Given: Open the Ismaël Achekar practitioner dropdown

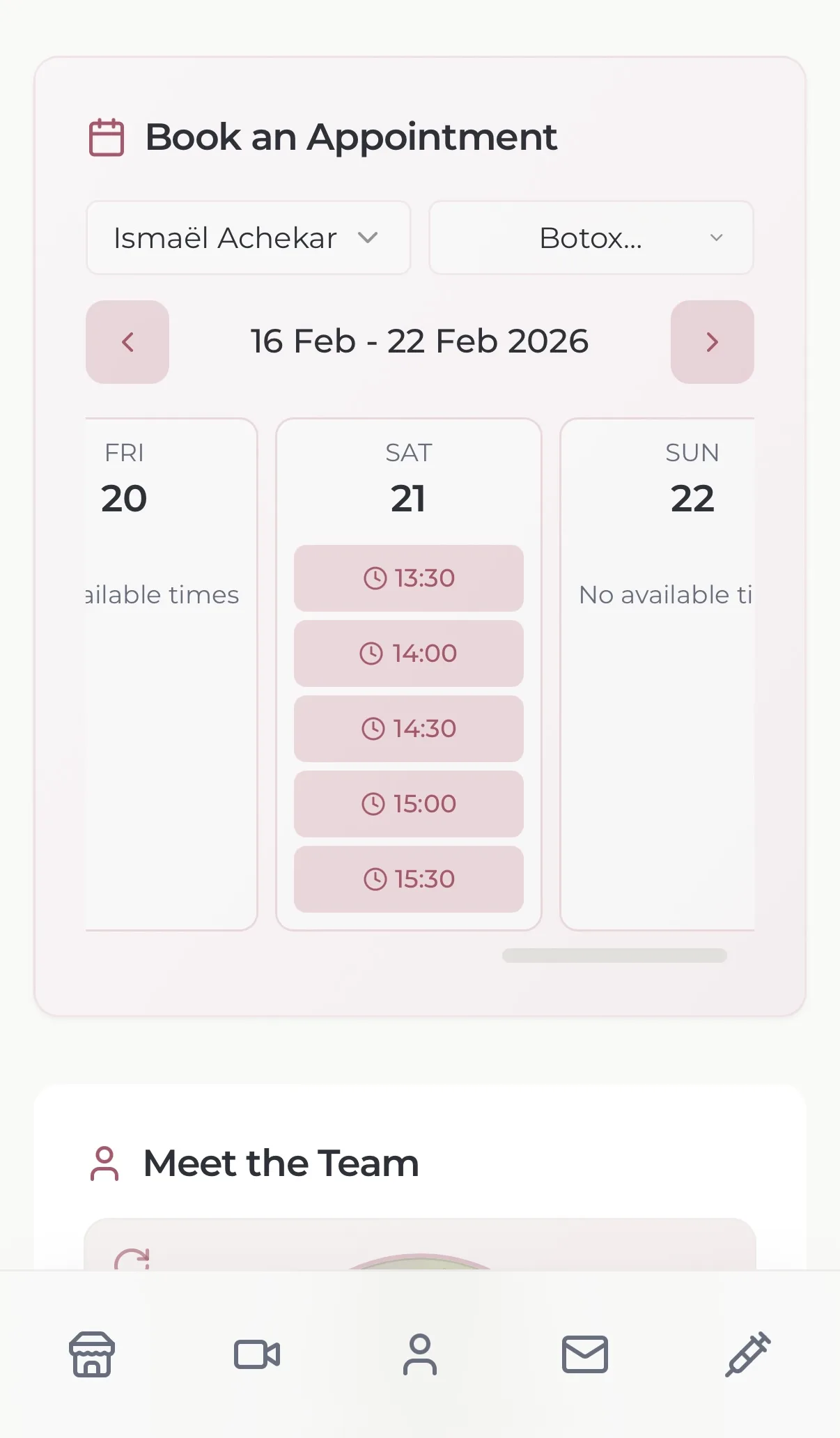Looking at the screenshot, I should click(248, 238).
